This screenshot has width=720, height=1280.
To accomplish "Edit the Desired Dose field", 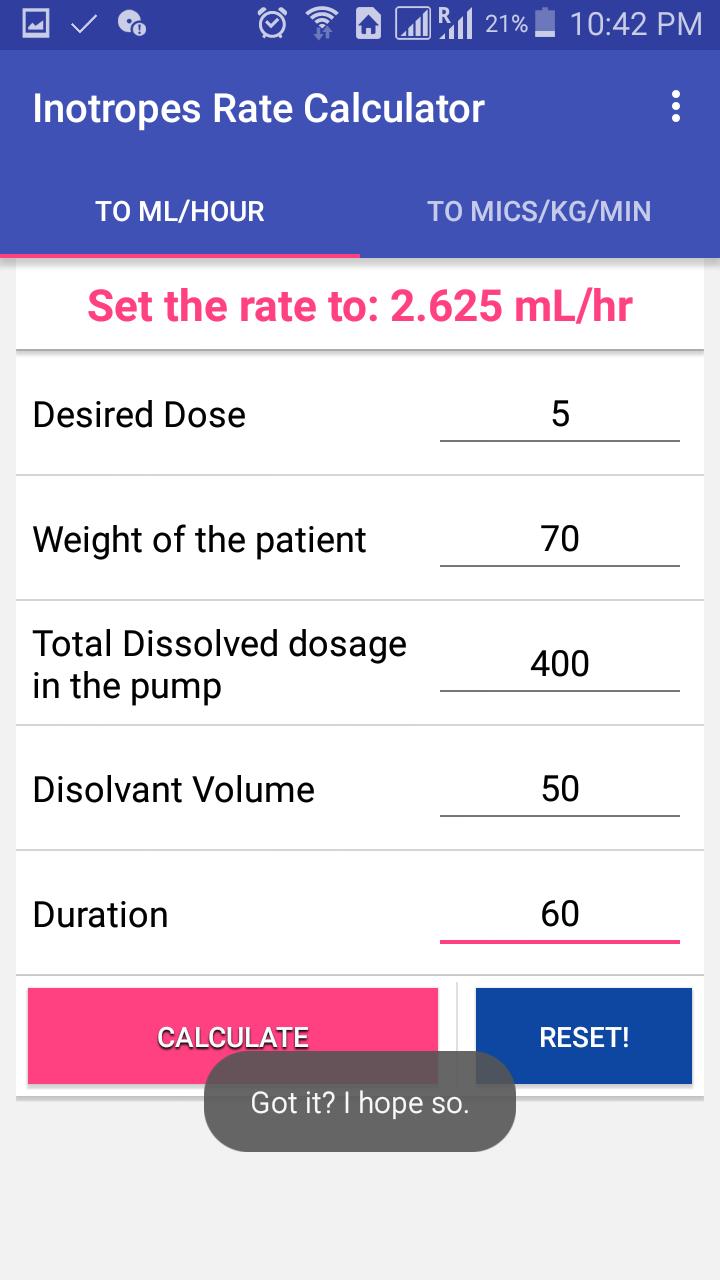I will (x=559, y=415).
